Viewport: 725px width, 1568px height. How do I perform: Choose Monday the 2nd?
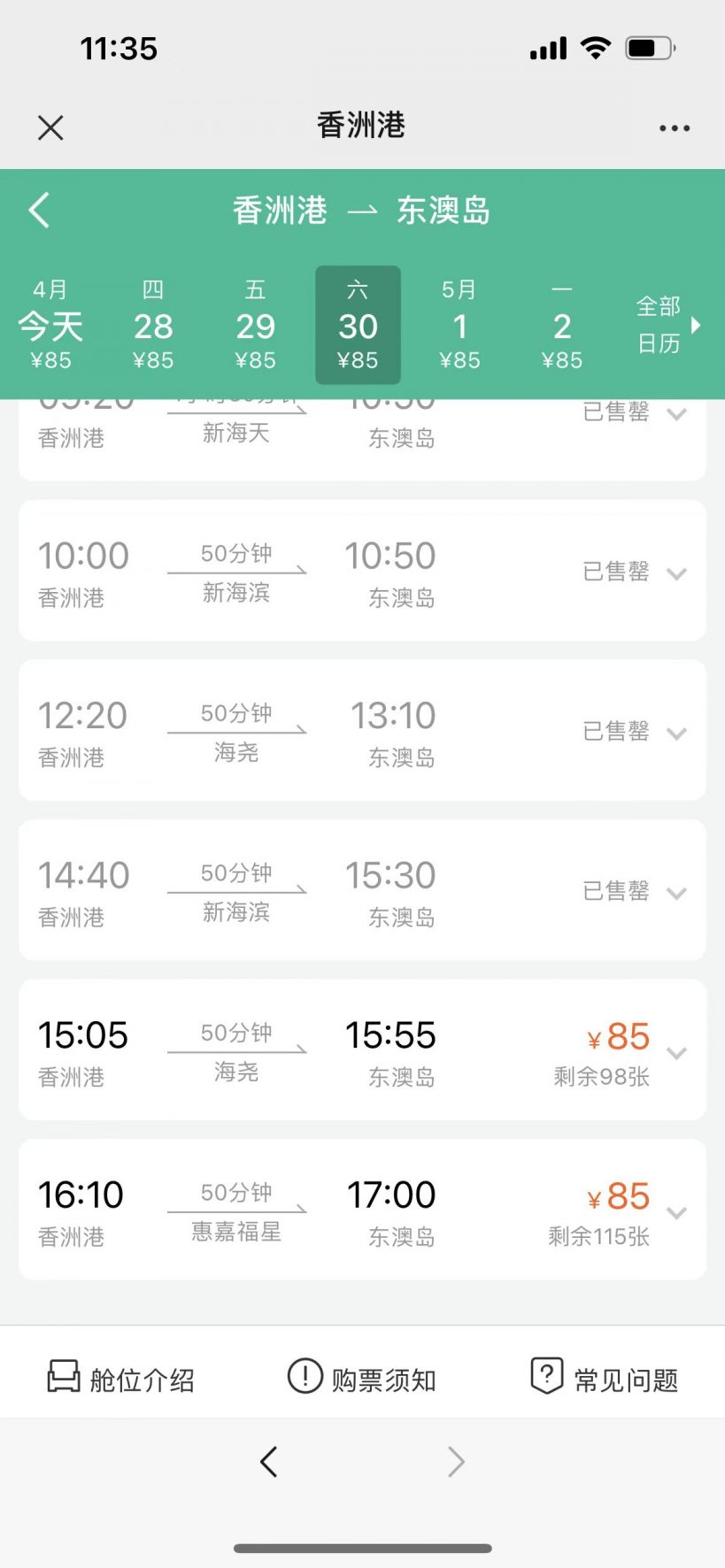(x=562, y=325)
